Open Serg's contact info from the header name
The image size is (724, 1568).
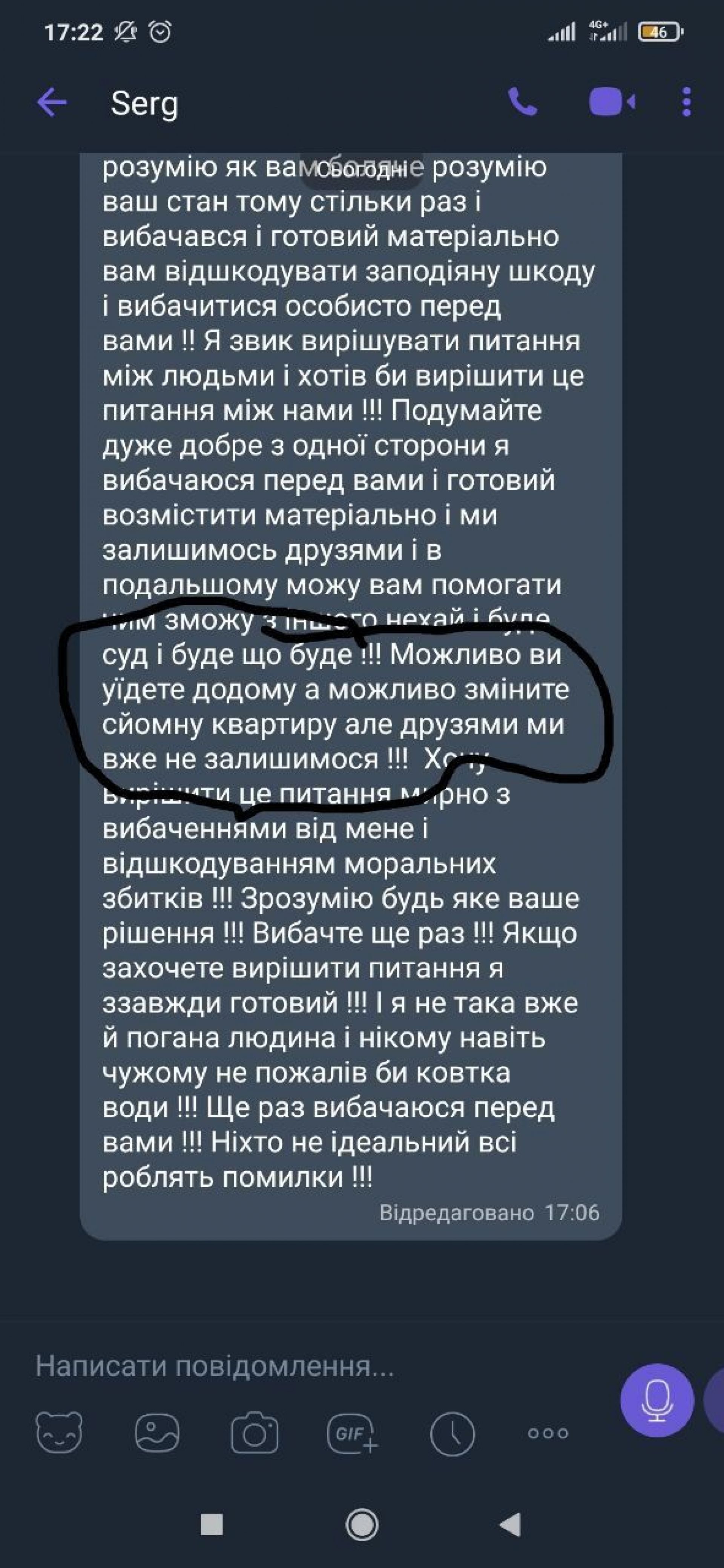click(x=144, y=103)
